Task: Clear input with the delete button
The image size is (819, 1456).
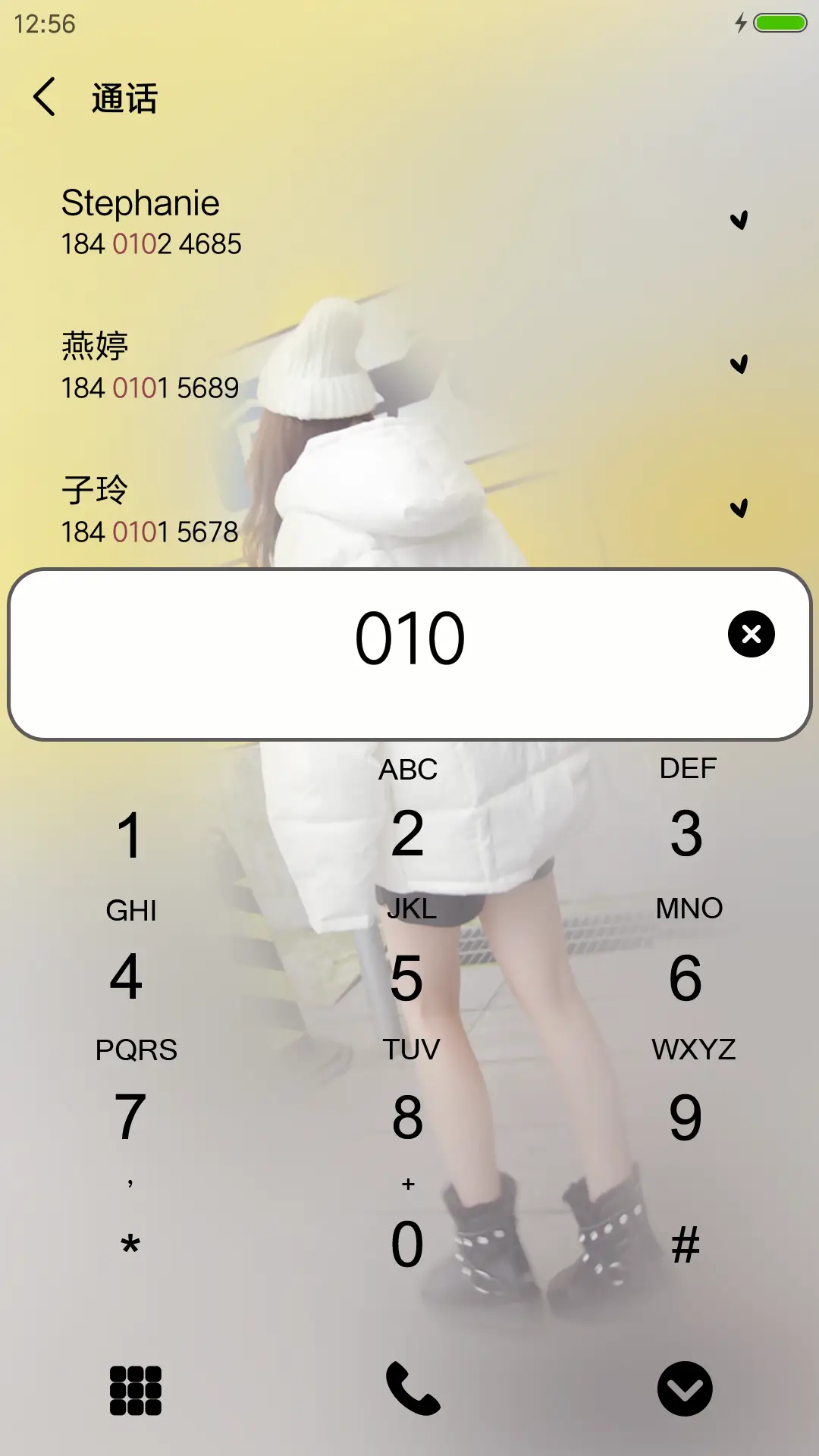Action: click(x=750, y=635)
